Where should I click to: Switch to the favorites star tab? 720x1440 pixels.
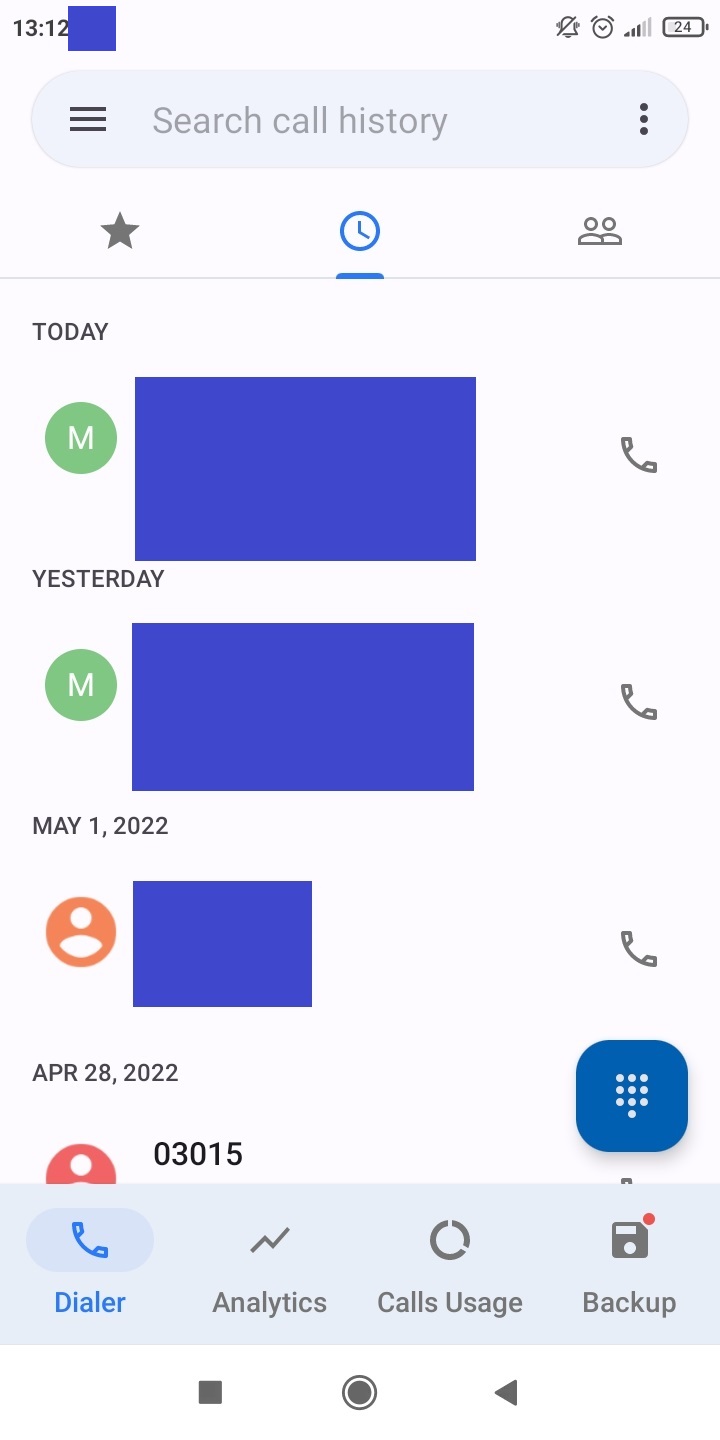[120, 232]
